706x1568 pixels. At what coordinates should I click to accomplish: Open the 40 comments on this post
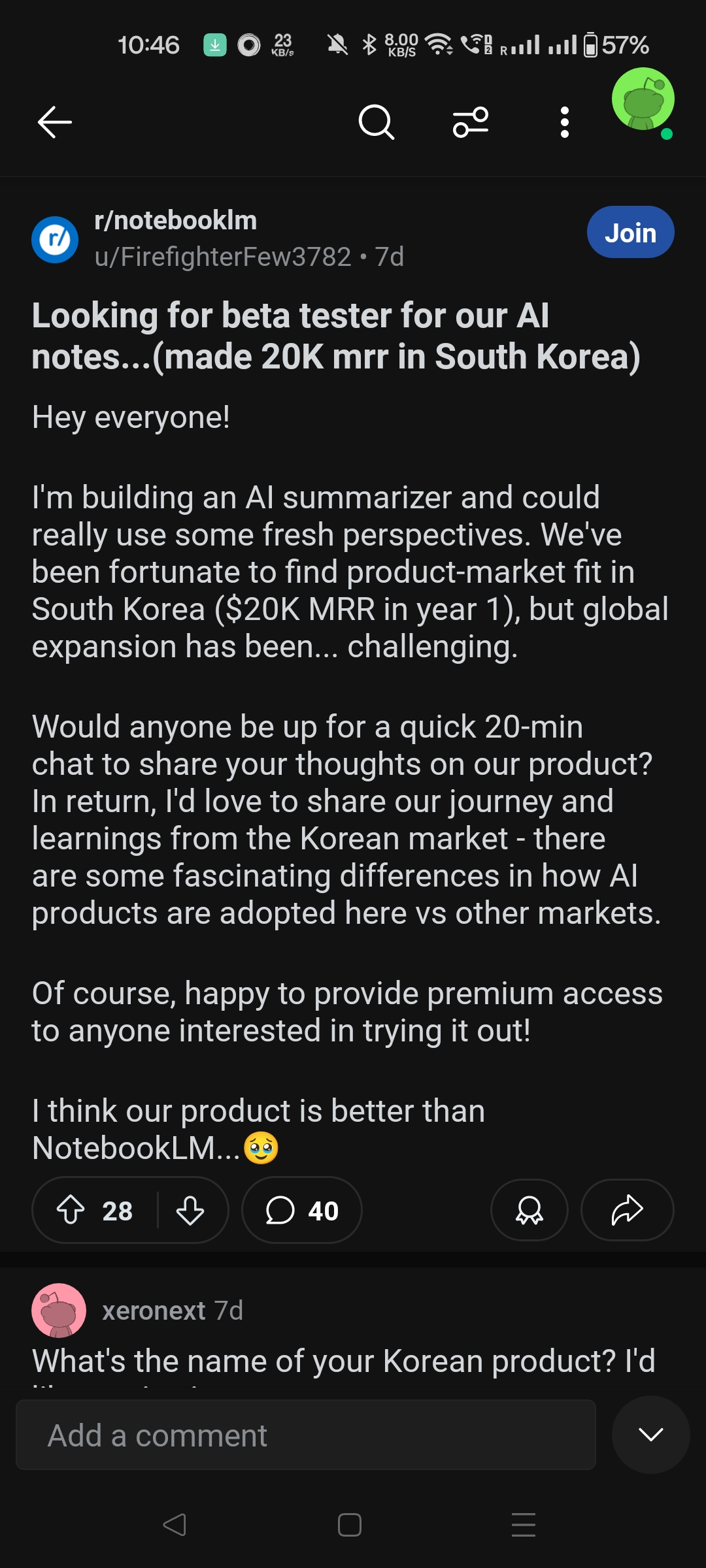pyautogui.click(x=302, y=1210)
